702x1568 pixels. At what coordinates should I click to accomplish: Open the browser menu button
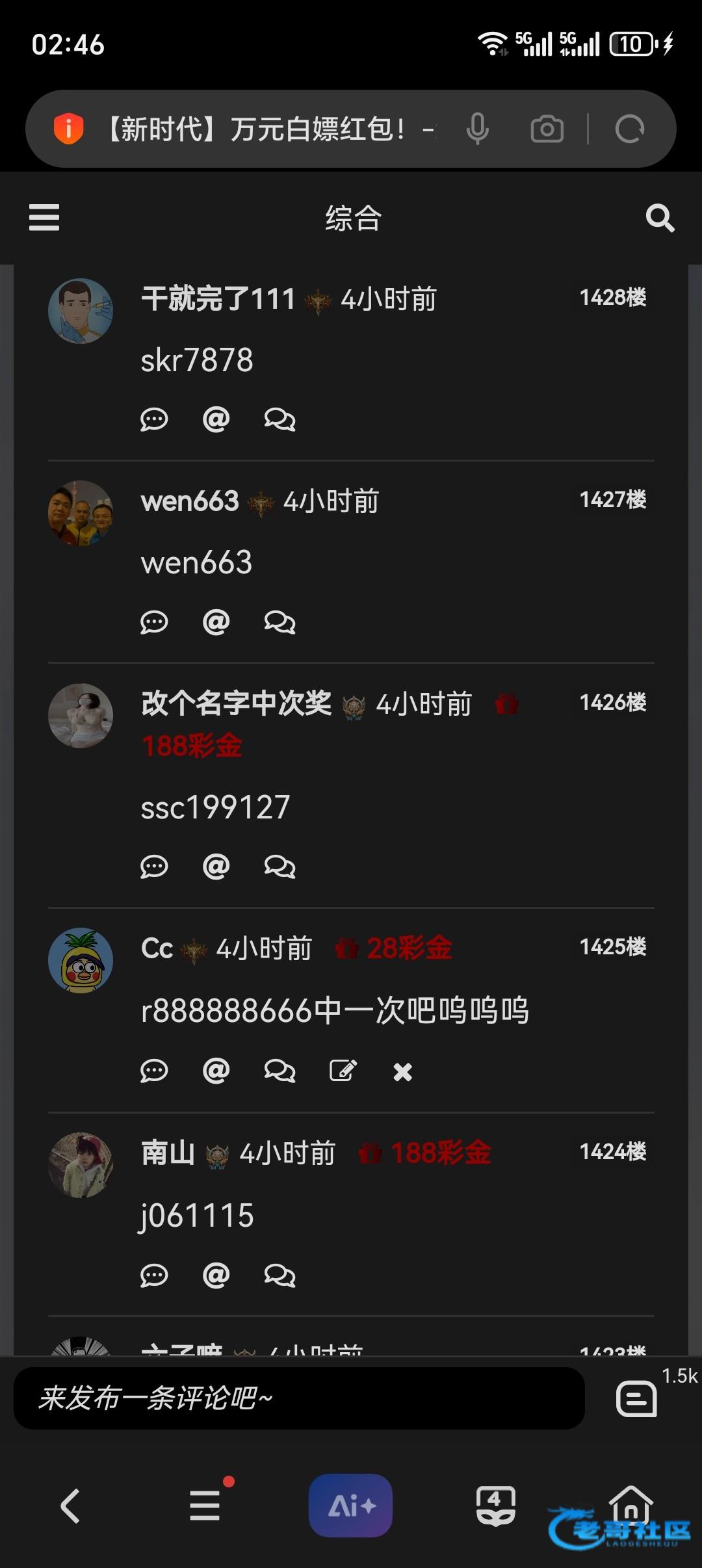pos(205,1506)
